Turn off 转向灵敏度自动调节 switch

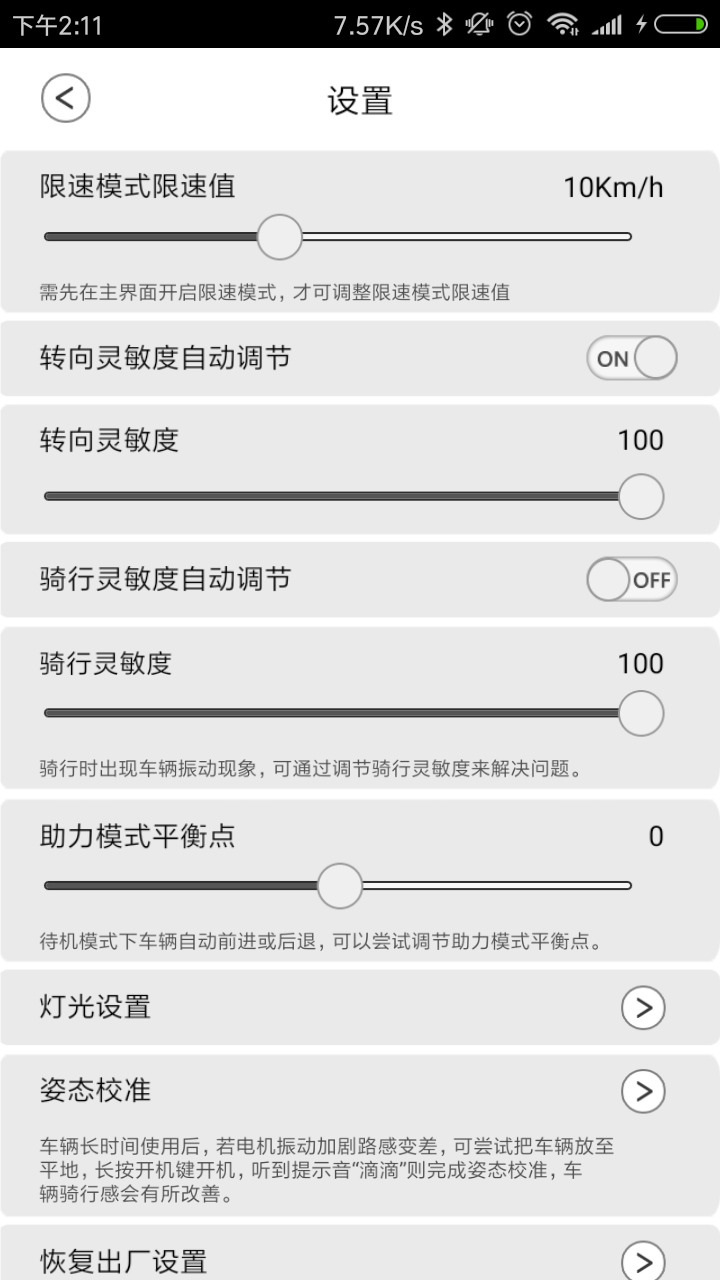631,358
